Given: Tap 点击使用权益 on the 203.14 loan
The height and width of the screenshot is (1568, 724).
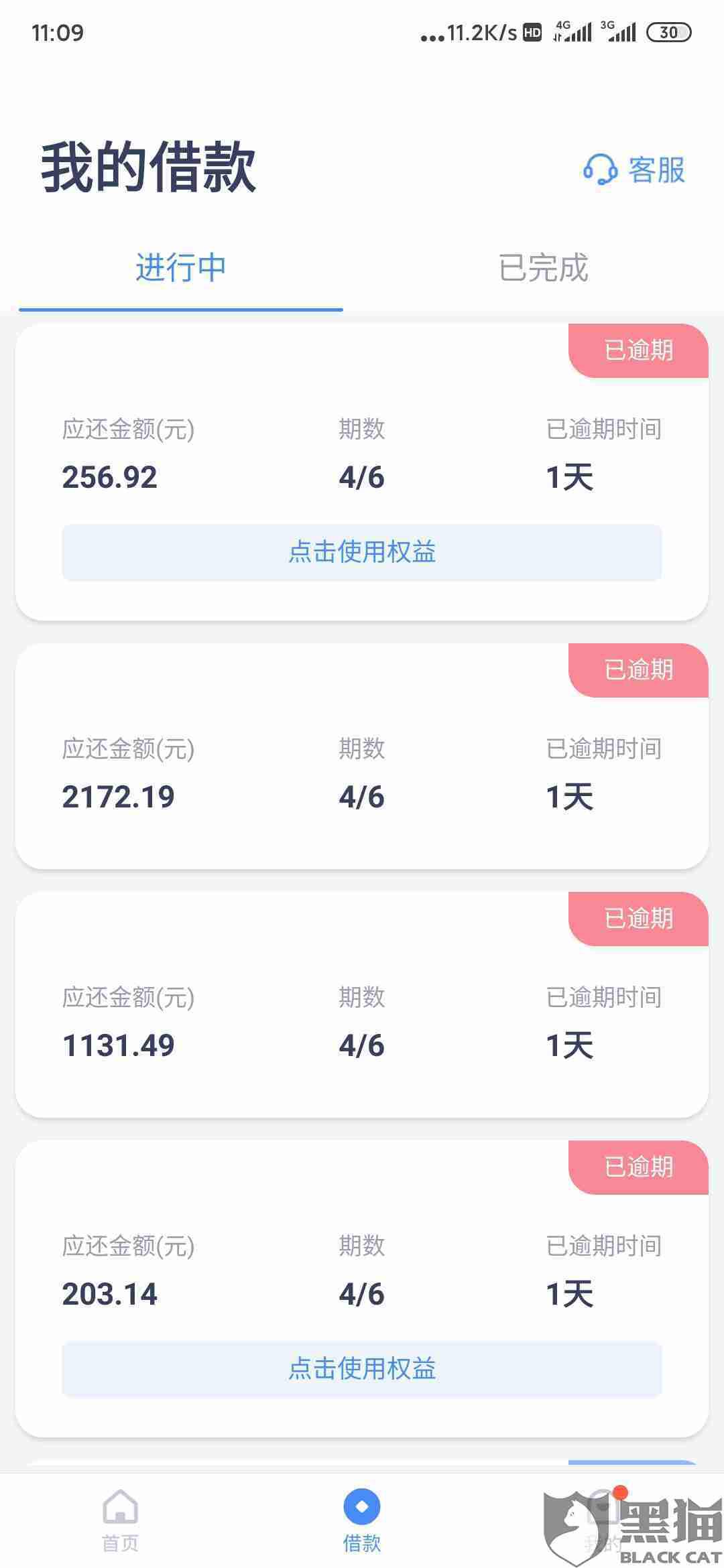Looking at the screenshot, I should tap(362, 1369).
